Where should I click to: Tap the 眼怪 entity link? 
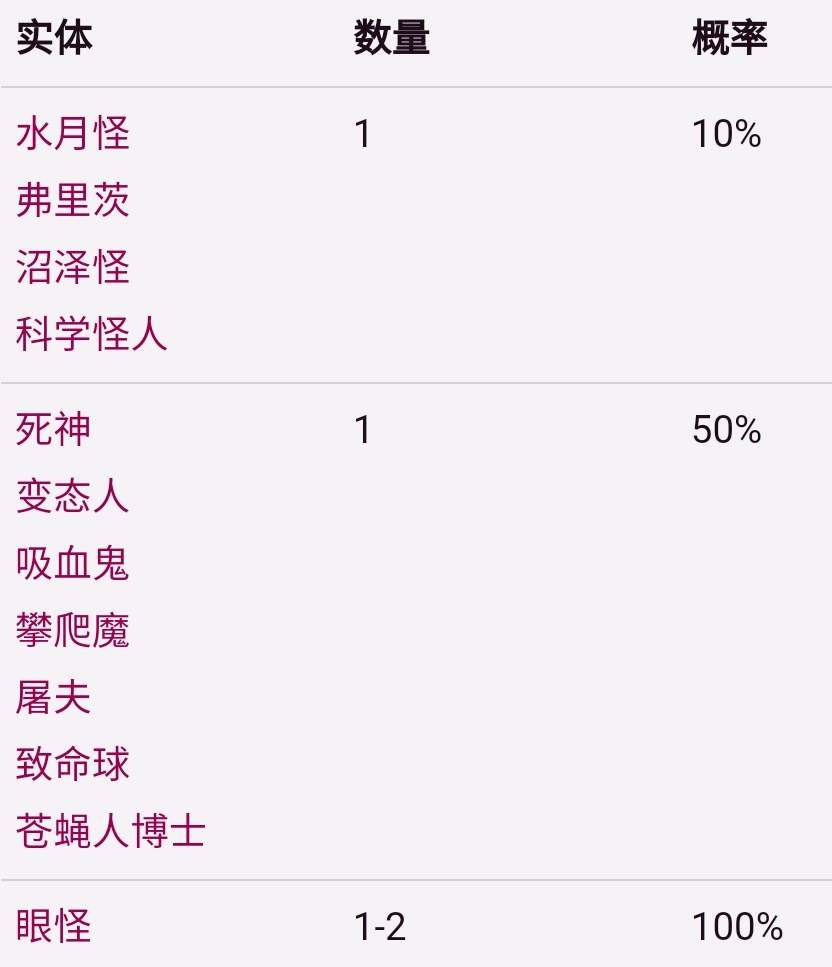[x=53, y=927]
